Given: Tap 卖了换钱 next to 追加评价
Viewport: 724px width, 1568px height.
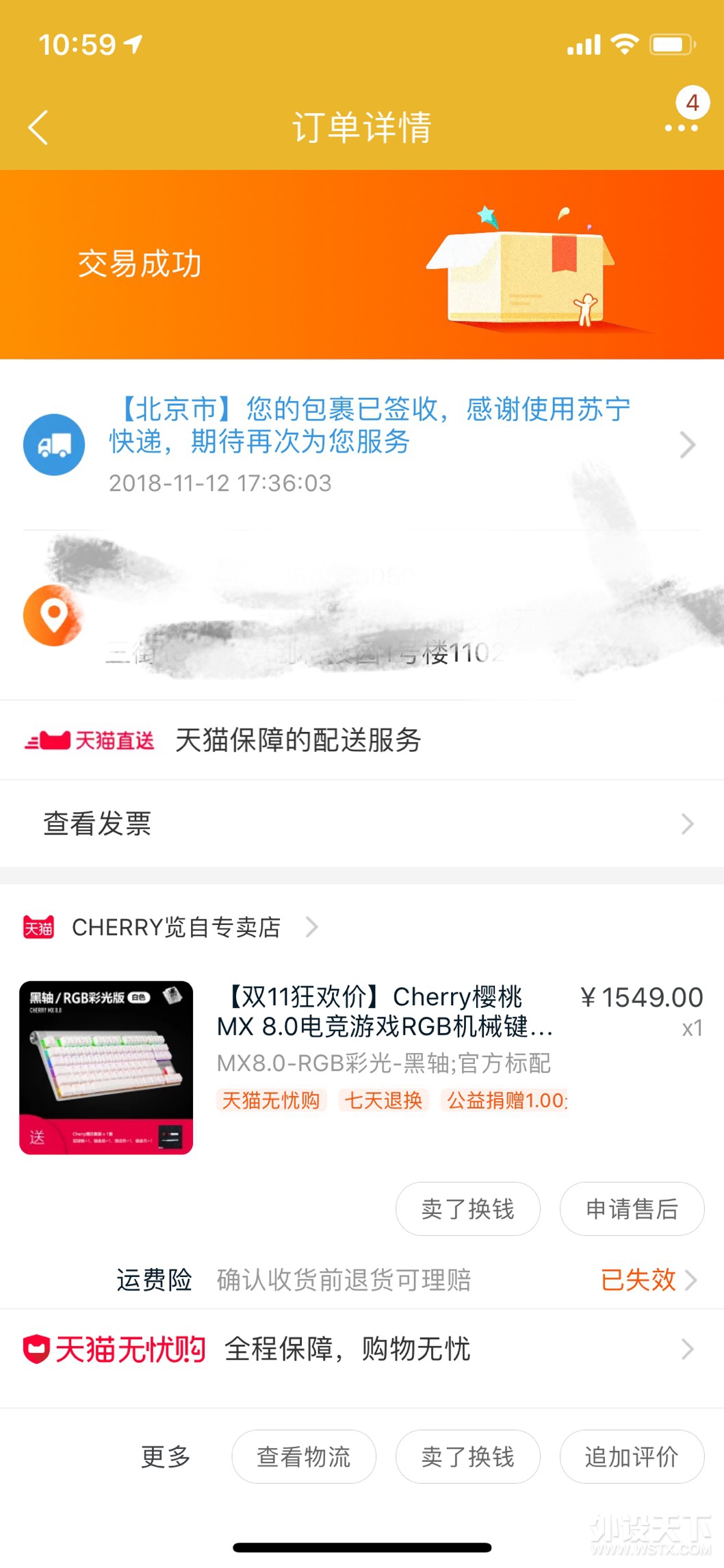Looking at the screenshot, I should pyautogui.click(x=467, y=1456).
